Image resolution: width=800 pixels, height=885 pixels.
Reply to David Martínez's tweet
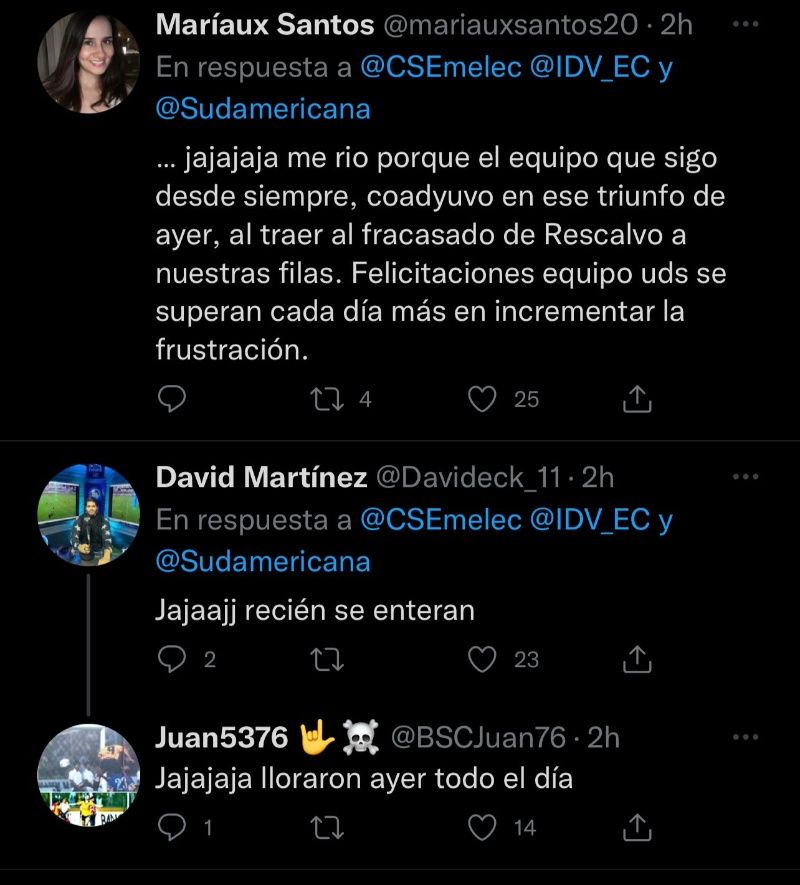coord(173,659)
